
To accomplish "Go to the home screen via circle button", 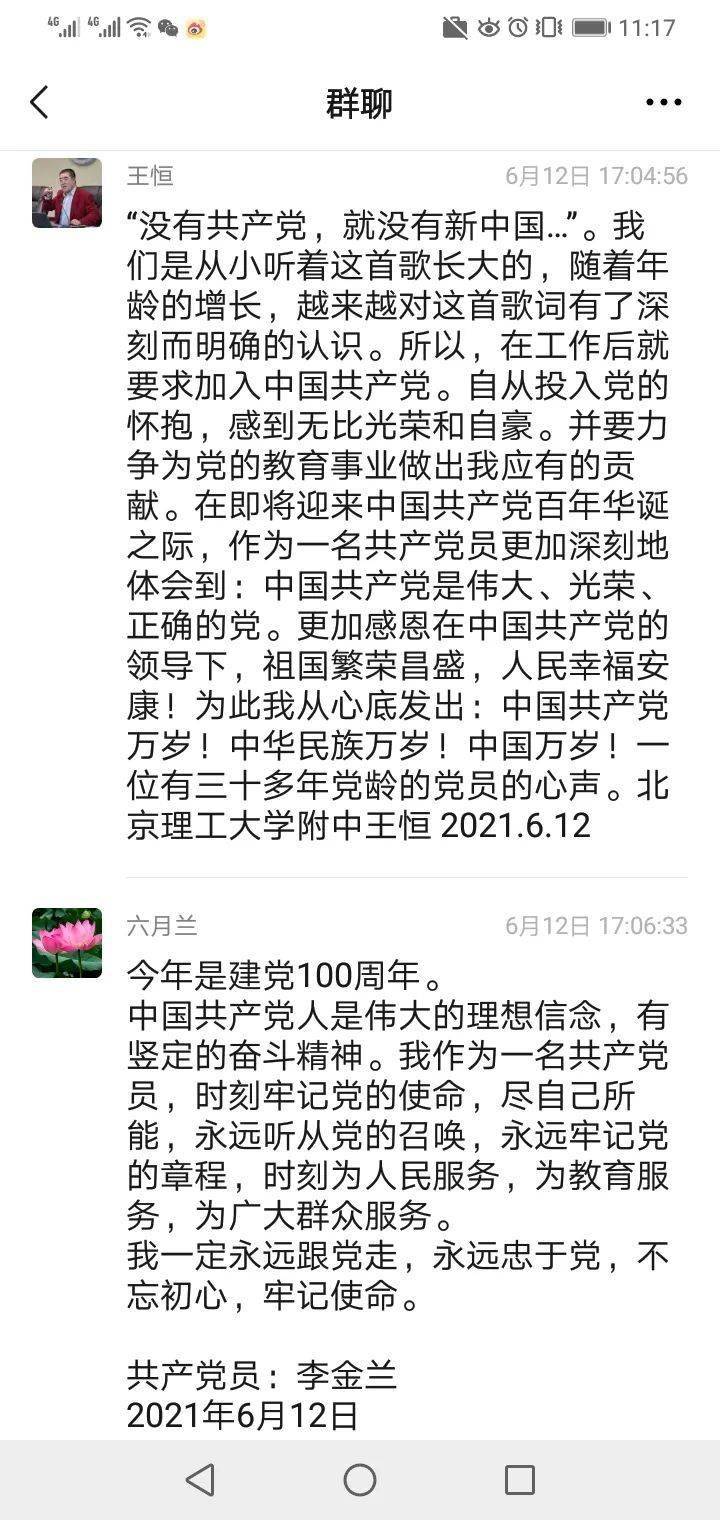I will pos(360,1479).
